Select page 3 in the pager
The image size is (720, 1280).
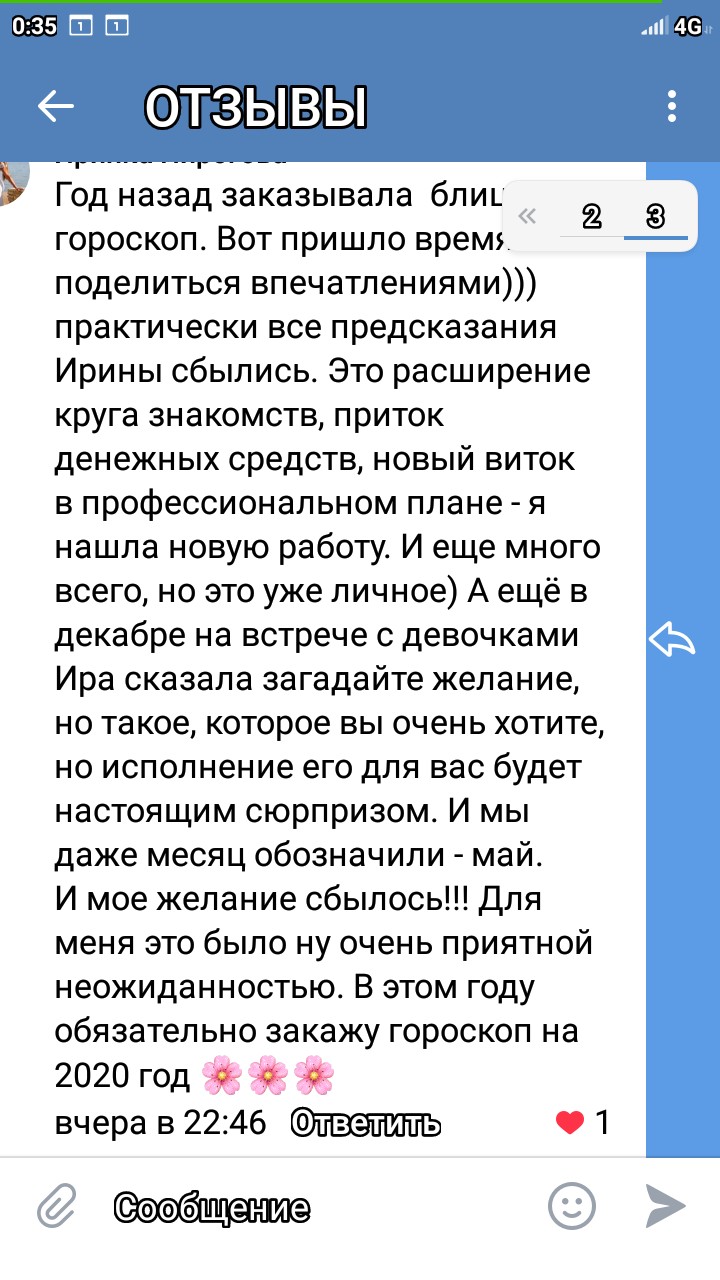tap(655, 216)
